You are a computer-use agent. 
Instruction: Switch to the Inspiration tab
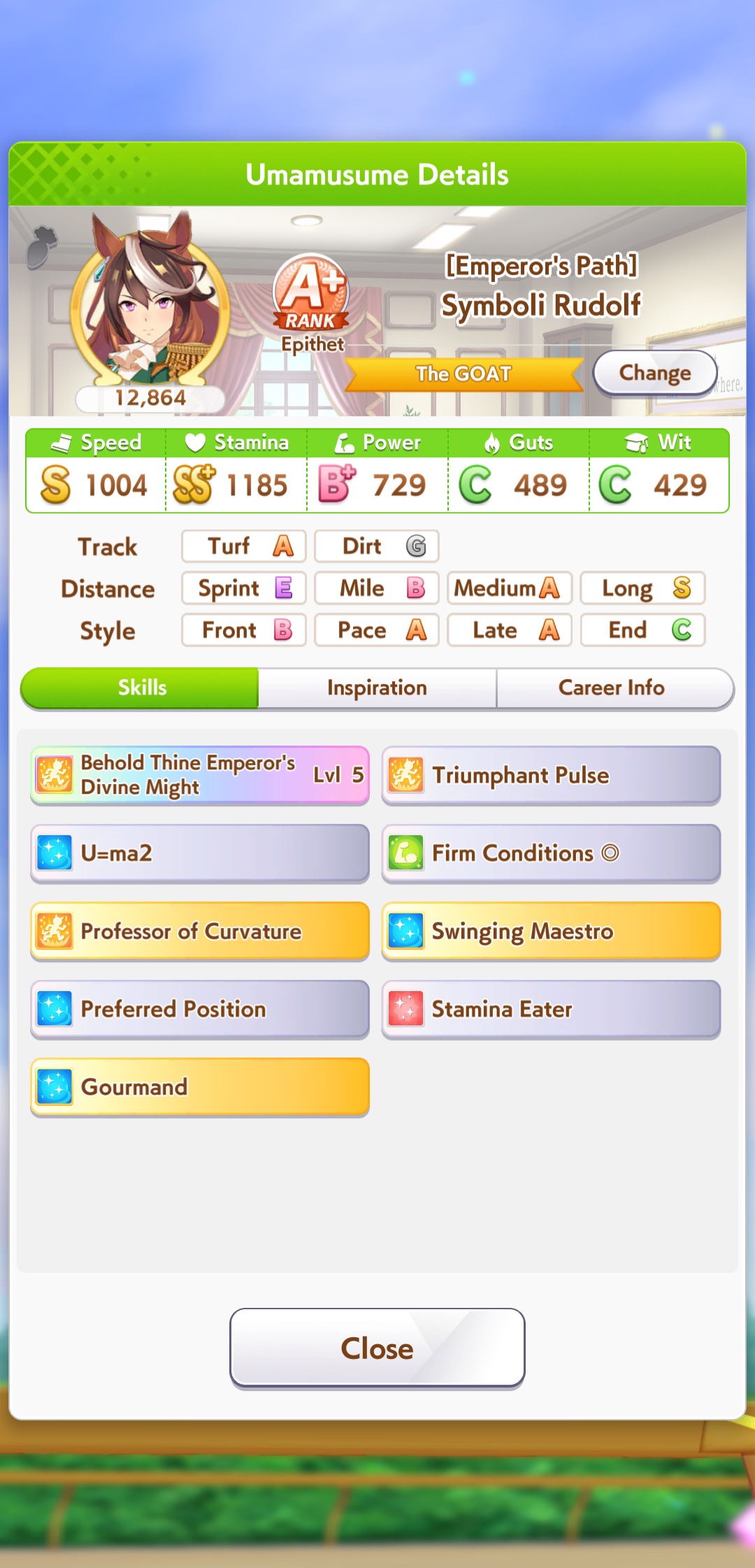377,688
